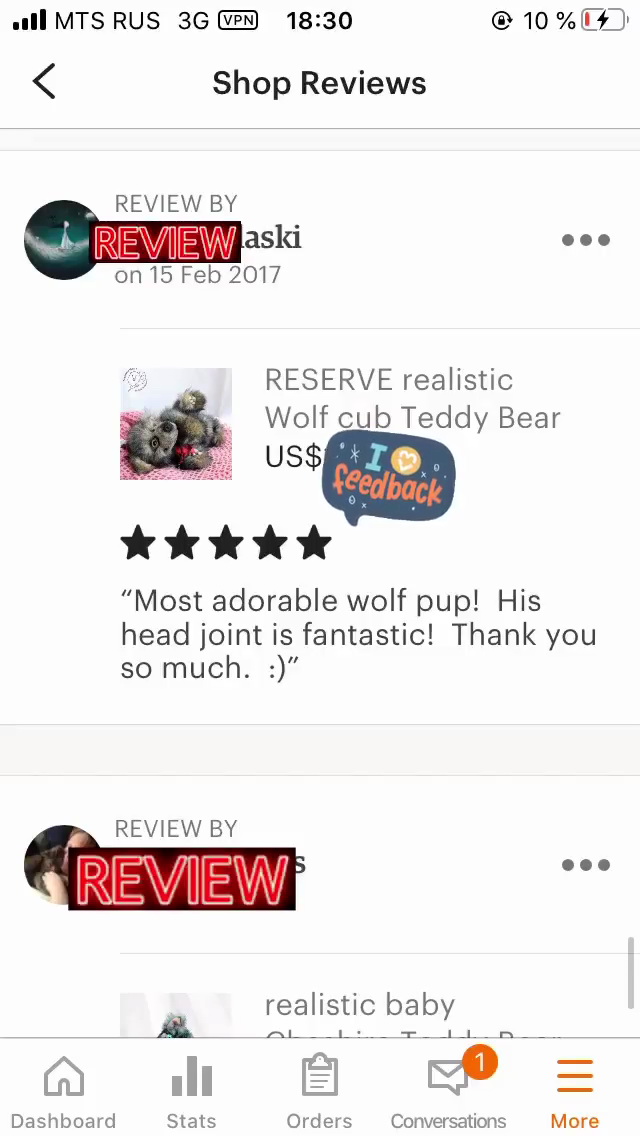Screen dimensions: 640x1136
Task: View the 15 Feb 2017 reviewer's profile picture
Action: click(x=60, y=240)
